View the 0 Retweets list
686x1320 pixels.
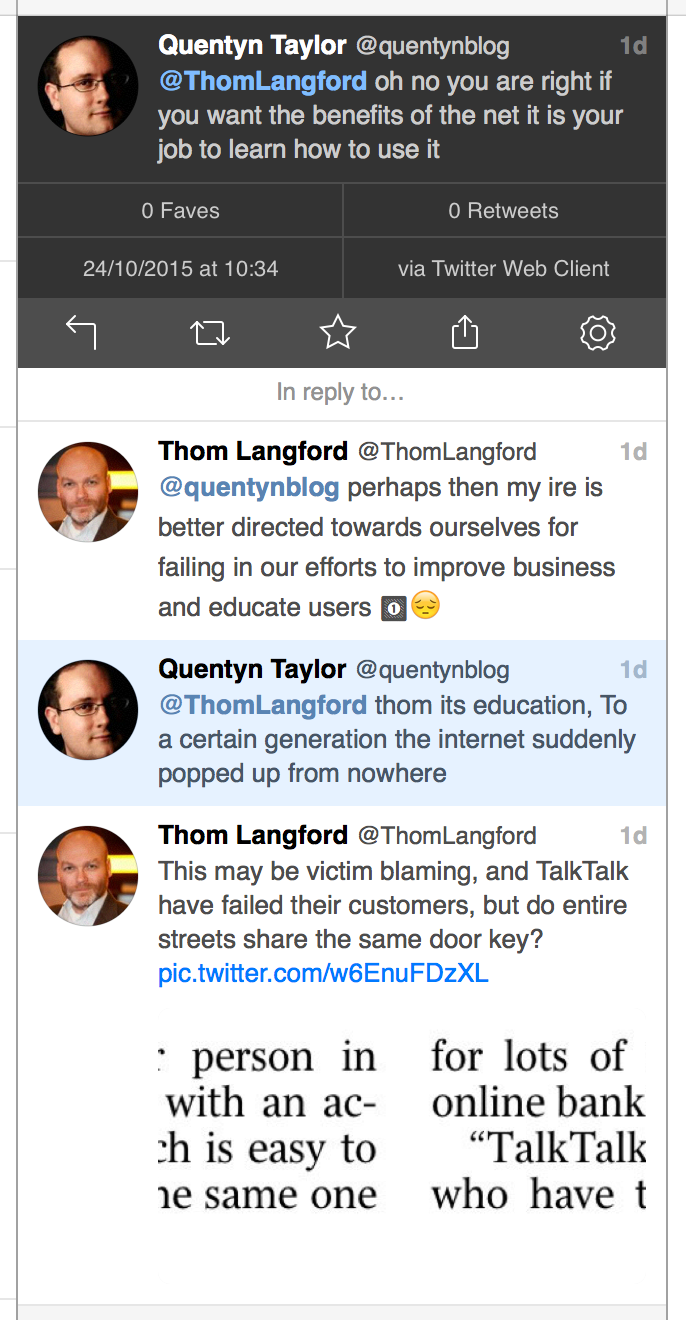coord(503,211)
